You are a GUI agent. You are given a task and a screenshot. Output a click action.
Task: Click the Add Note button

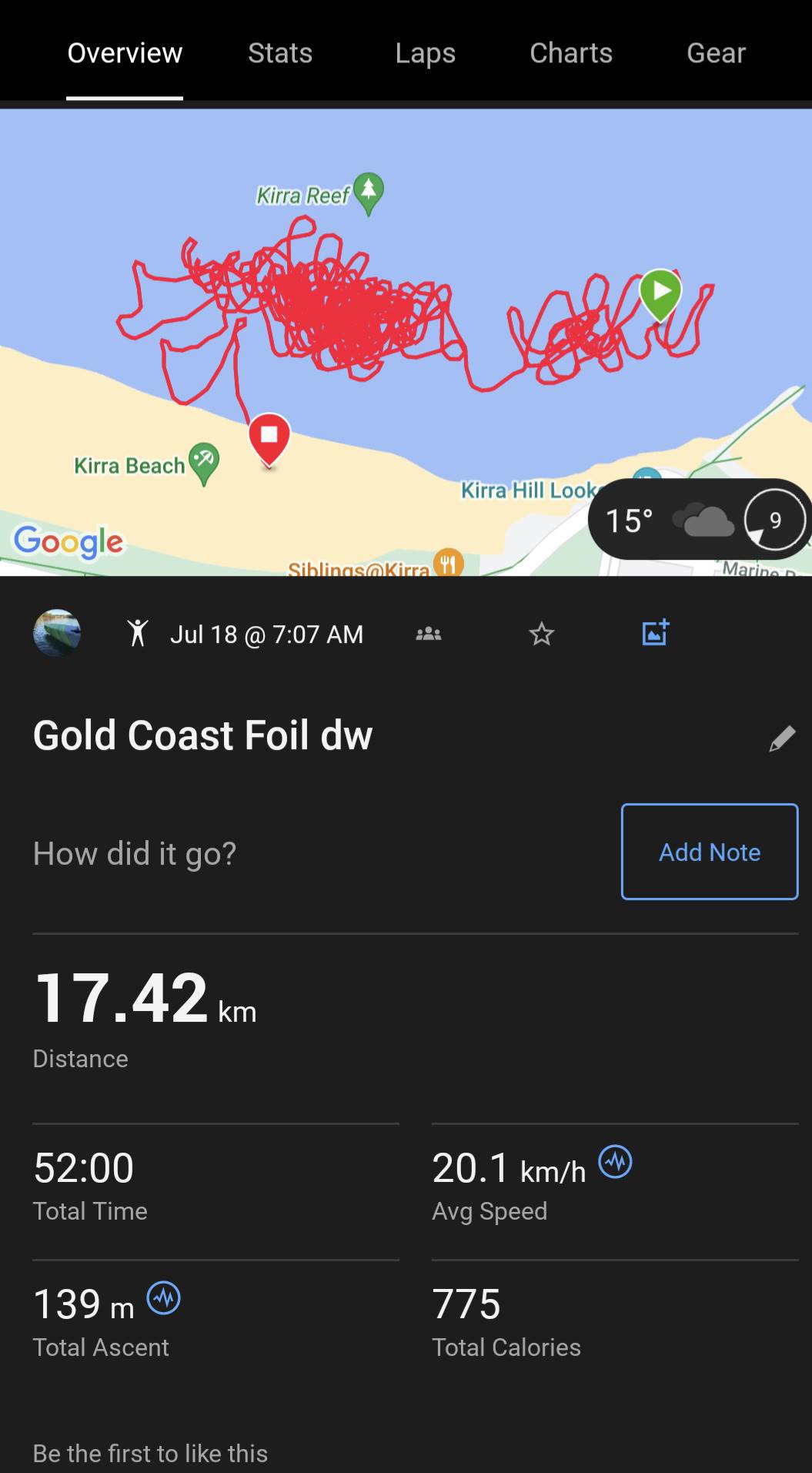pos(709,852)
